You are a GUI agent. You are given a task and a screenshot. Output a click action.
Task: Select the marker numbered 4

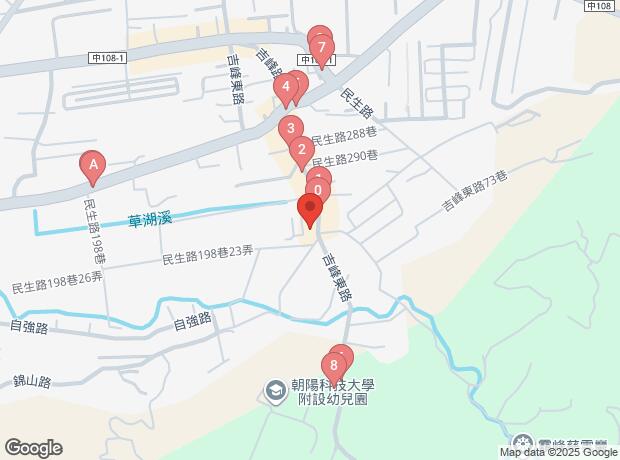click(286, 87)
